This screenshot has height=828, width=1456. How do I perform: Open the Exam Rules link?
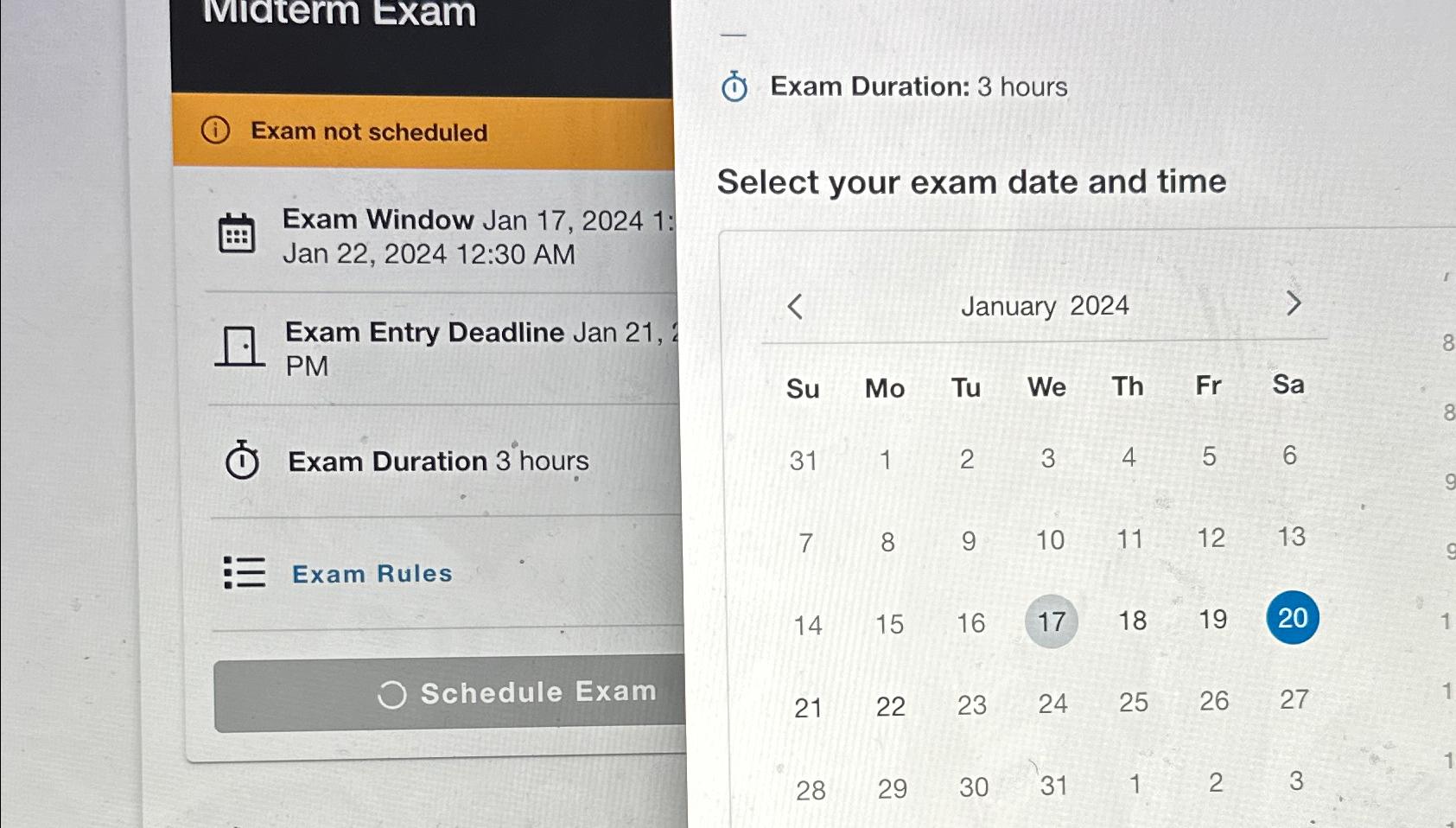click(x=372, y=574)
